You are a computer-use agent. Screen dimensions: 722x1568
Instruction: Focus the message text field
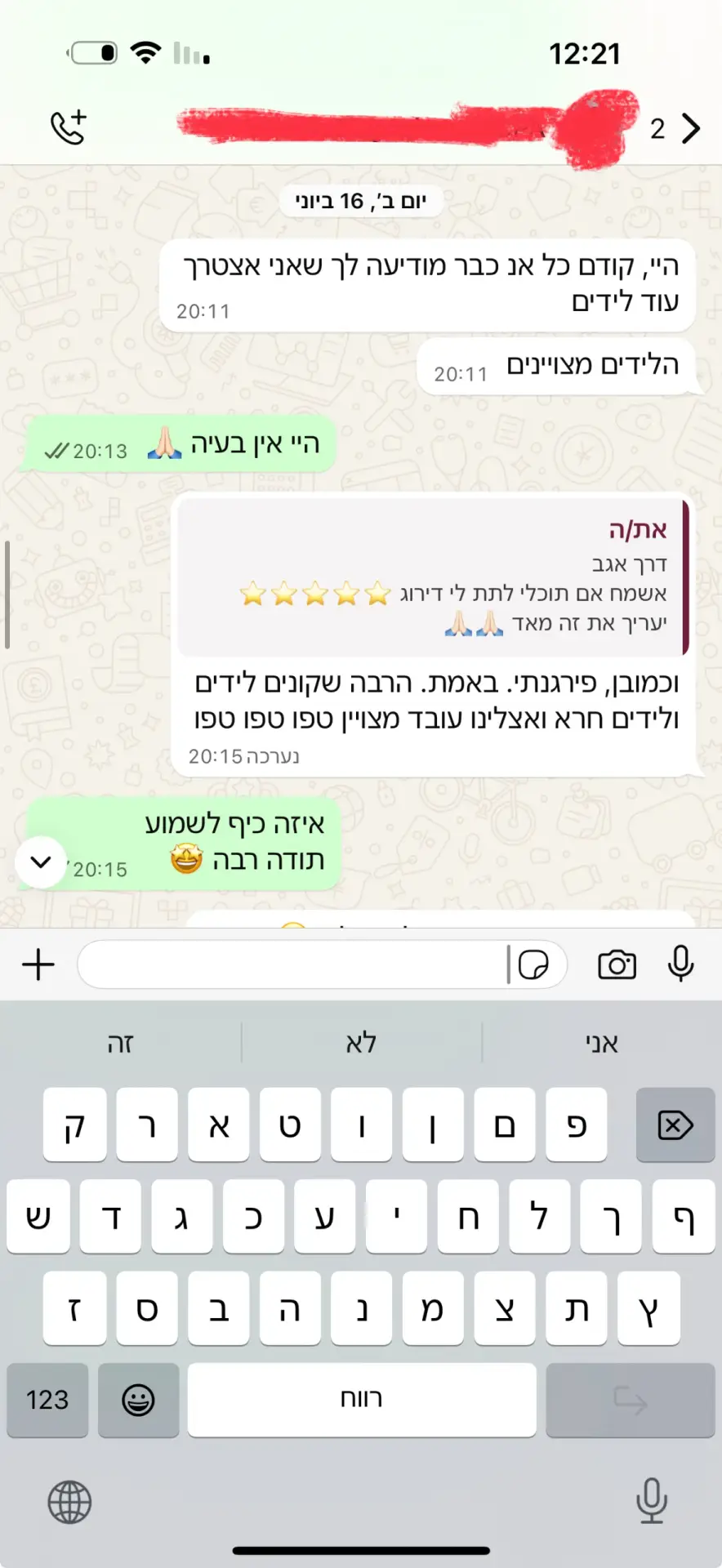[294, 964]
